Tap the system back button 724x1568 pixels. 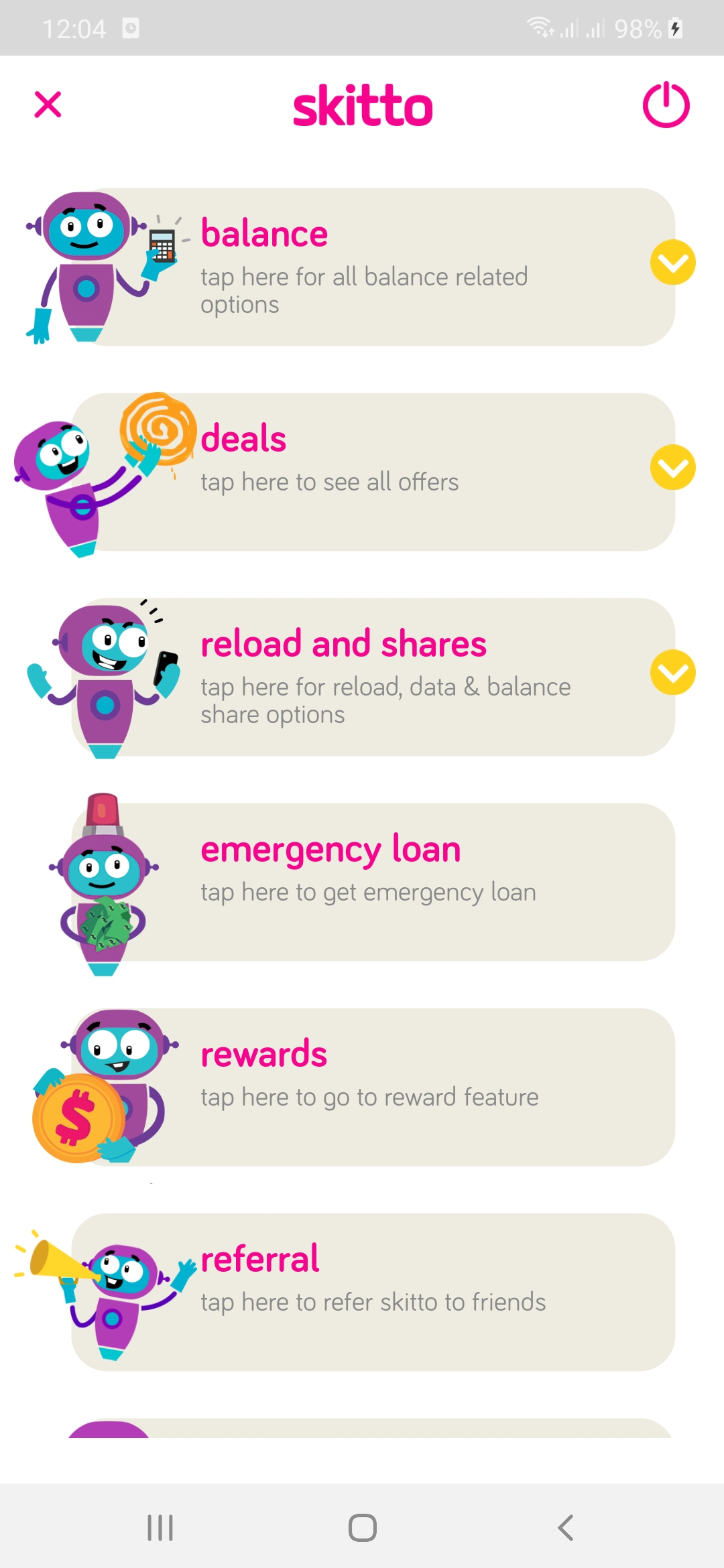[565, 1528]
